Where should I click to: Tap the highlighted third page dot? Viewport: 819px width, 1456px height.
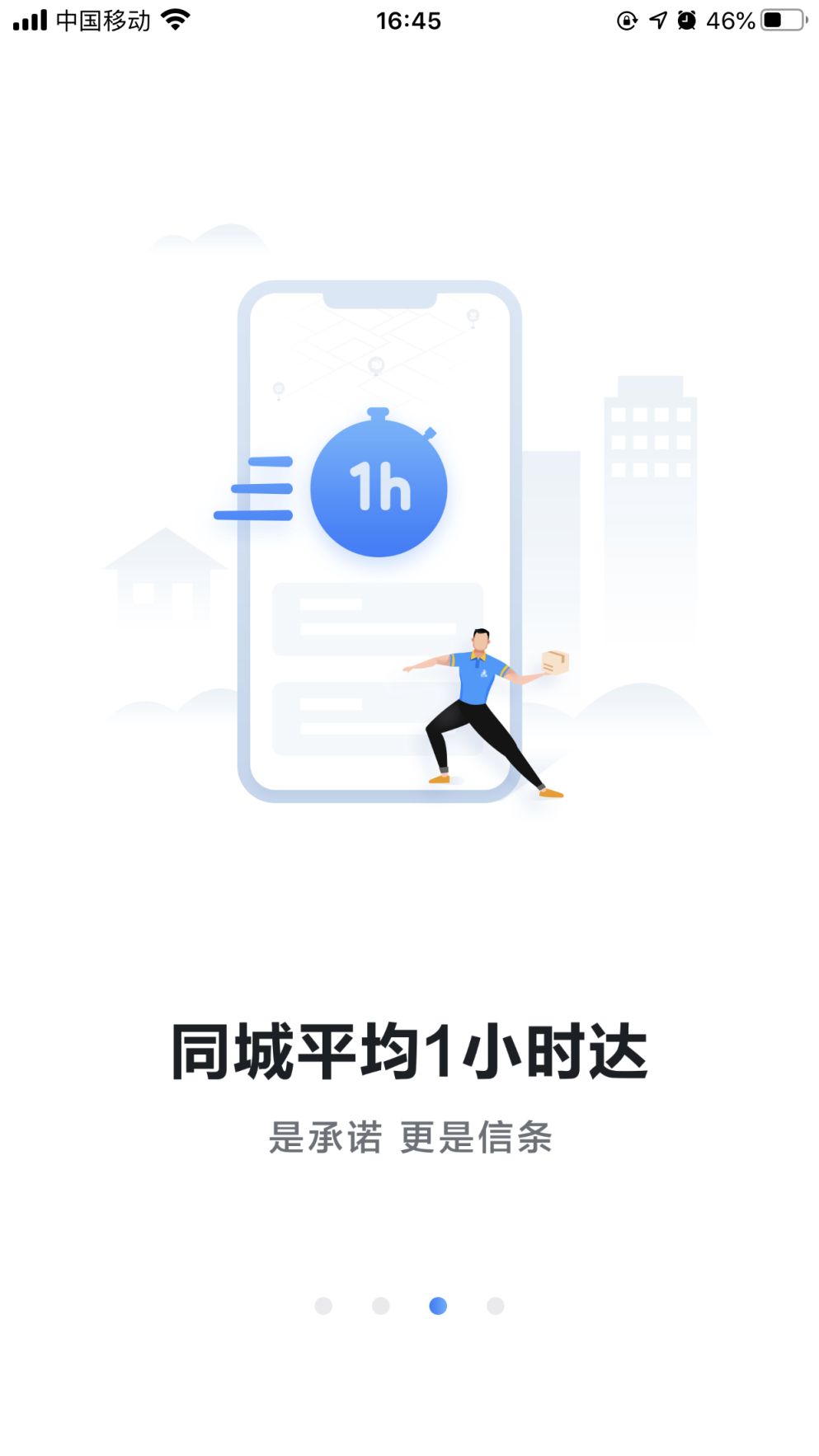point(438,1306)
